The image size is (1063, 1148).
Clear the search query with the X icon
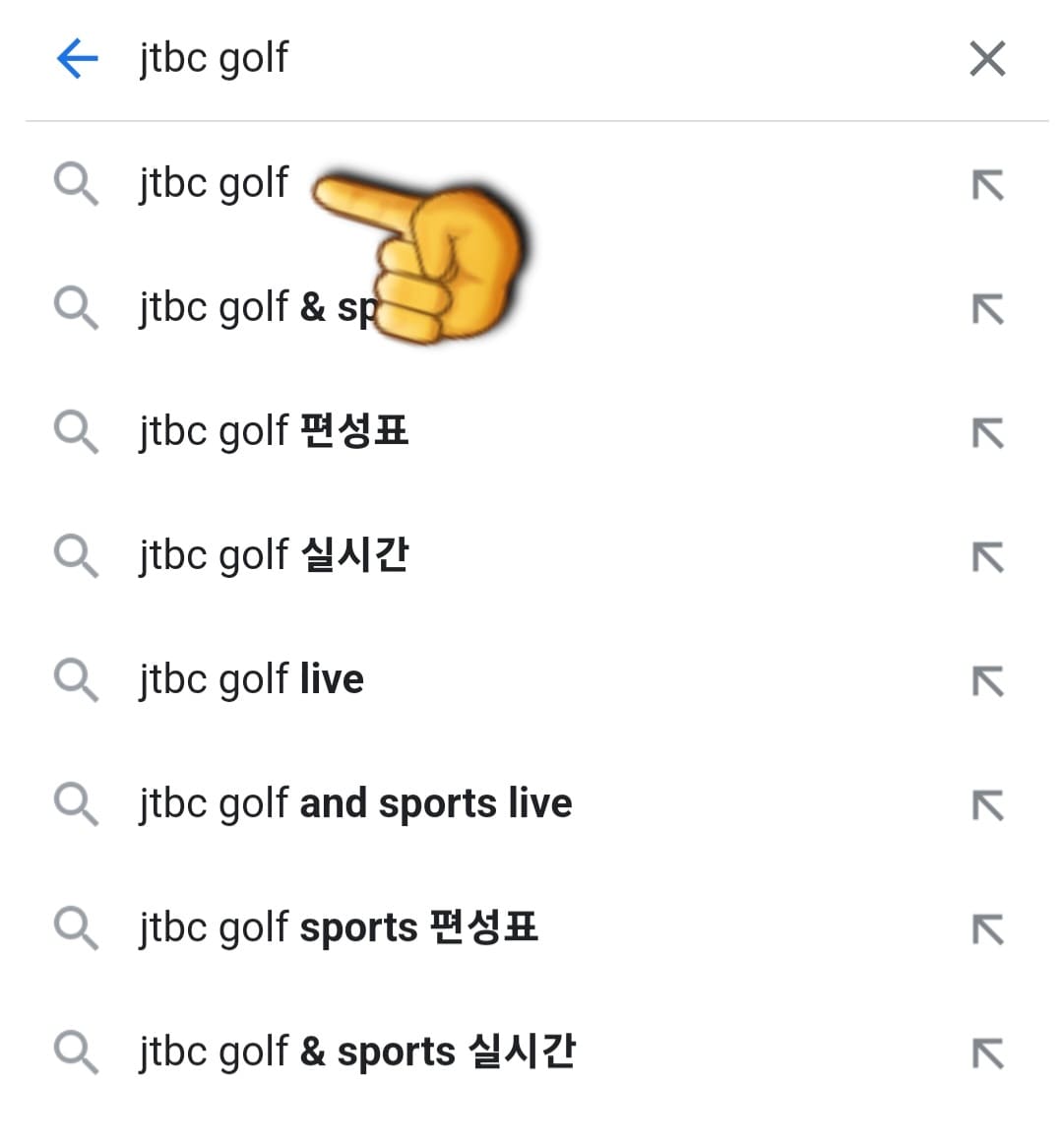coord(987,58)
